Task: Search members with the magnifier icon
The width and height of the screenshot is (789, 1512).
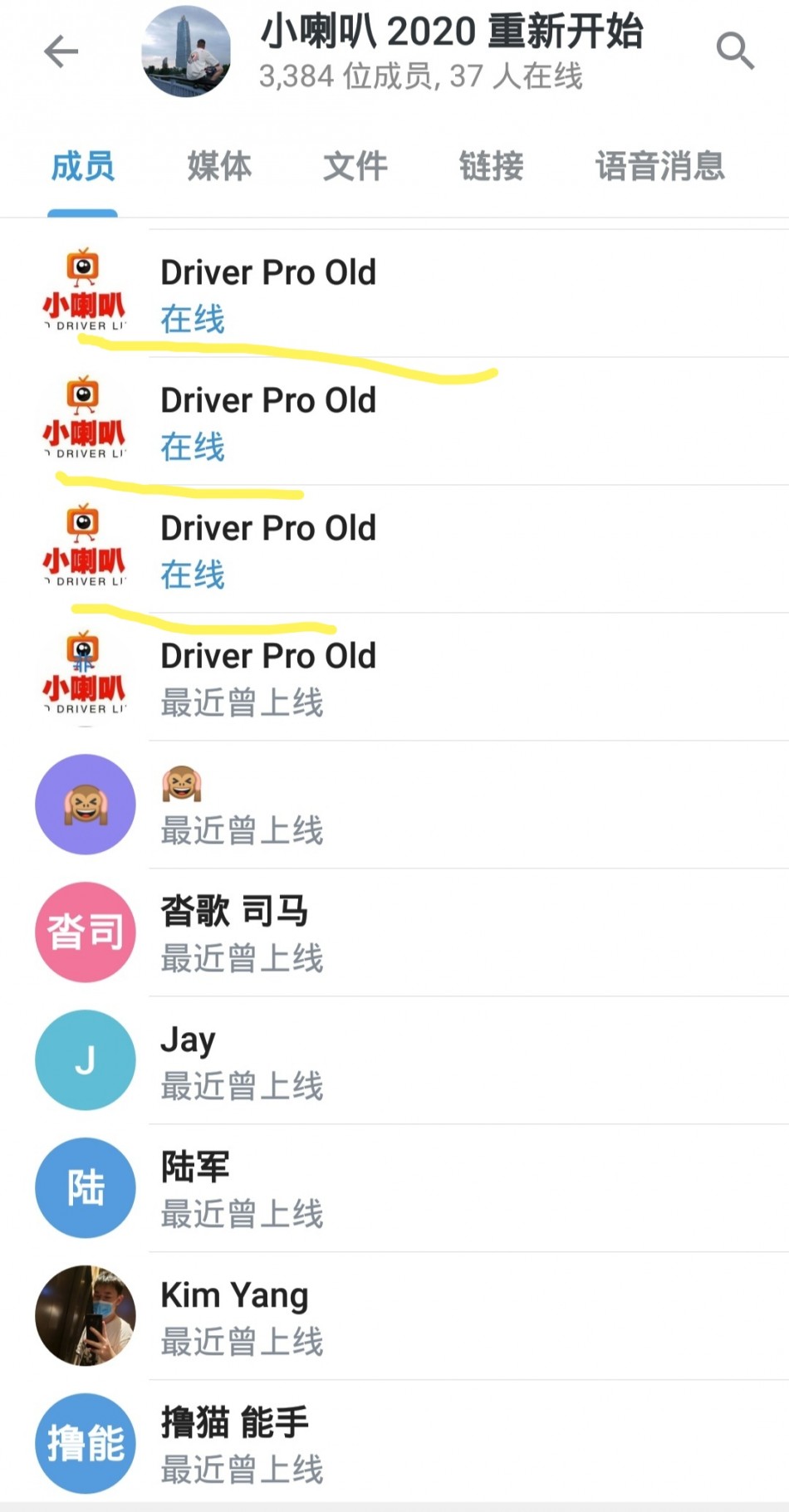Action: point(735,51)
